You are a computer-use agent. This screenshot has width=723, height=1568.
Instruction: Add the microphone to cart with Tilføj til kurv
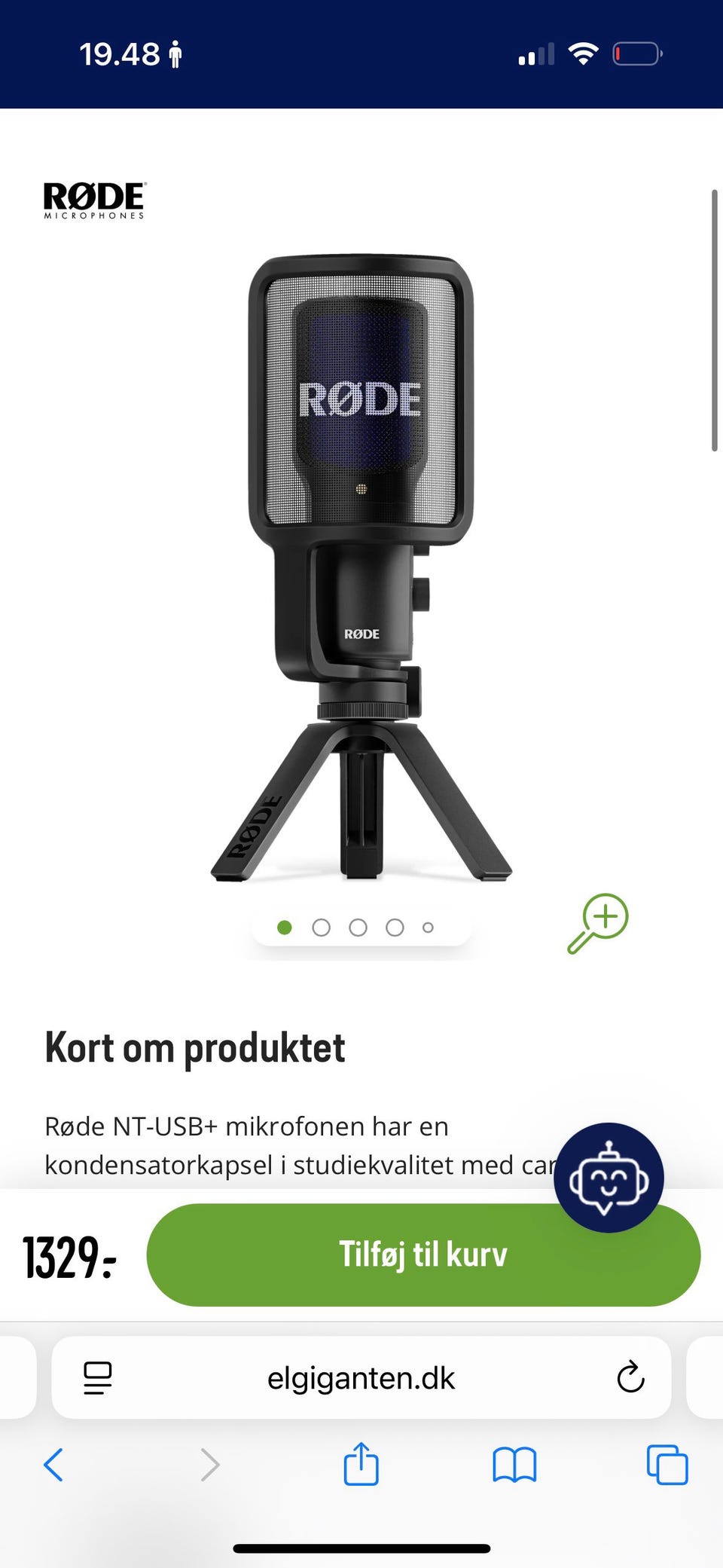click(423, 1255)
